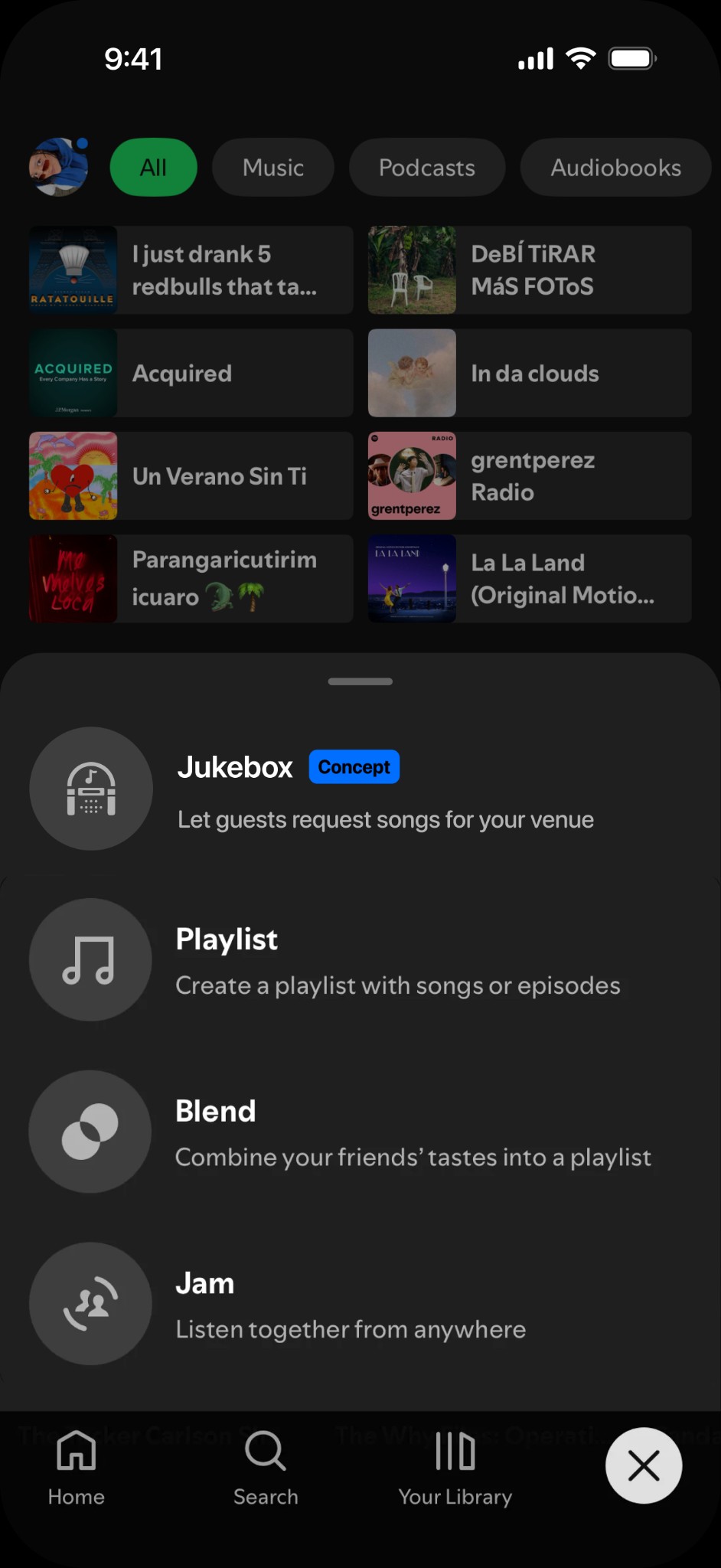
Task: Play the In da clouds playlist
Action: tap(530, 373)
